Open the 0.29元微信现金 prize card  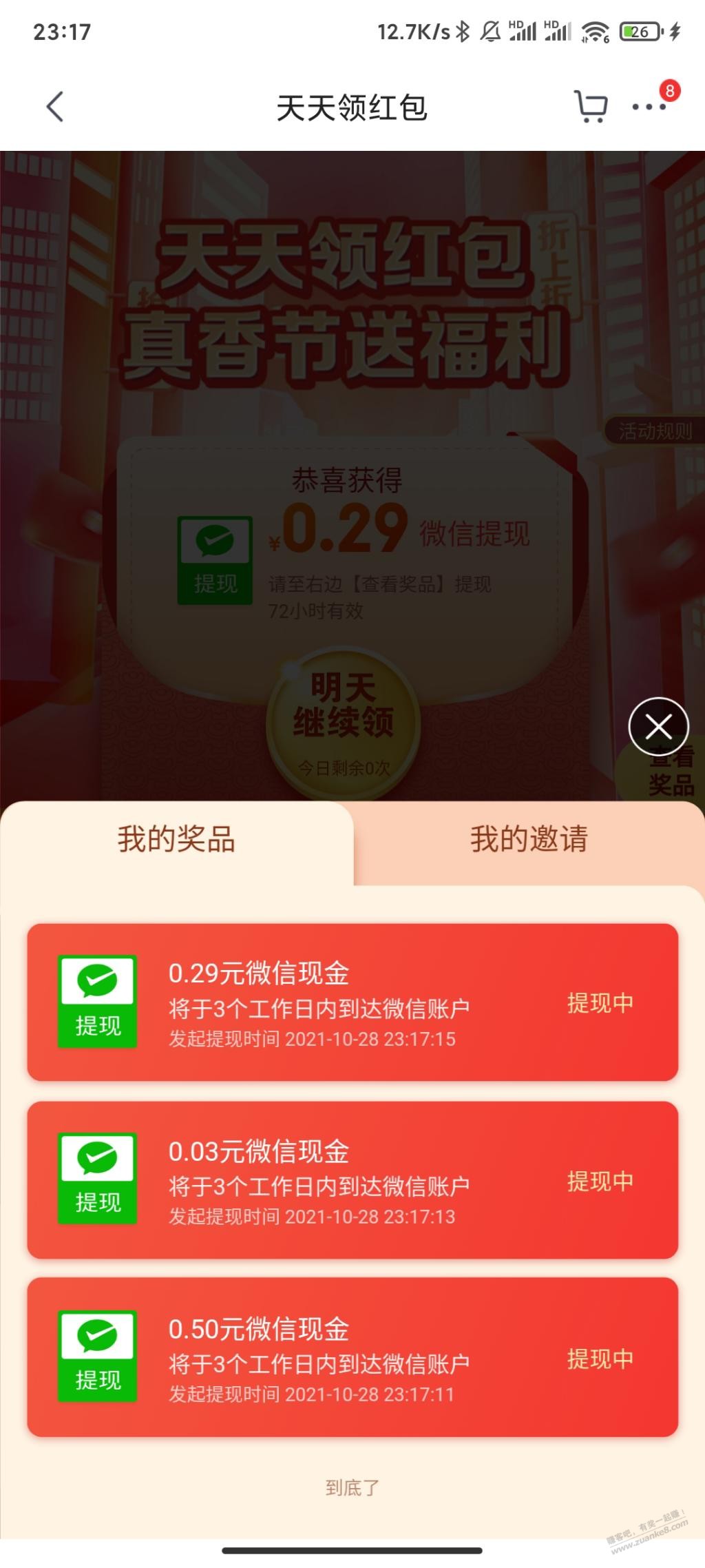[x=352, y=1002]
